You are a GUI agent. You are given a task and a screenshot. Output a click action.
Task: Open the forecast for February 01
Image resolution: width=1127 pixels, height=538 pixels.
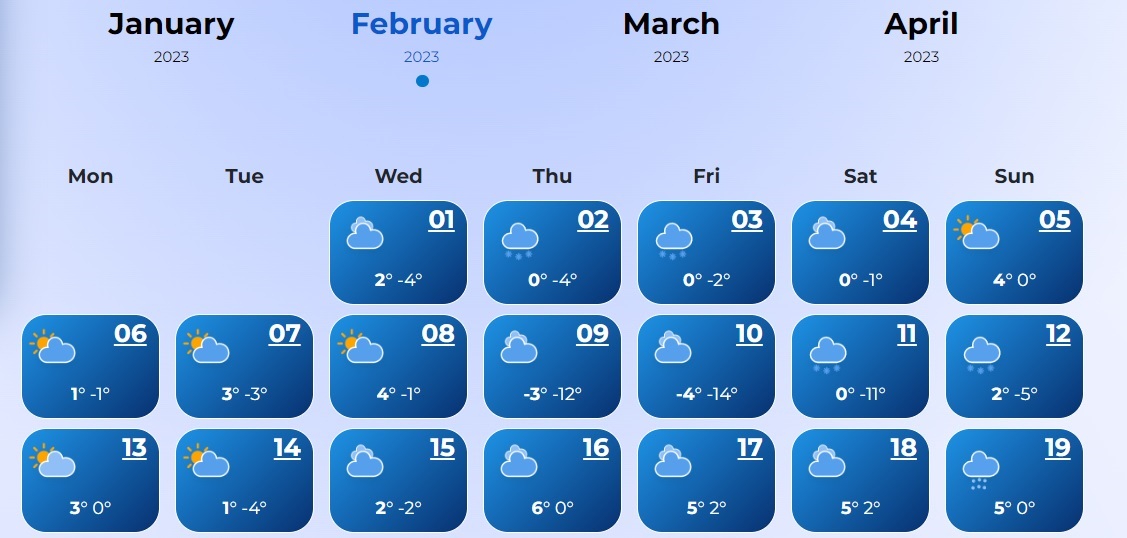[398, 252]
